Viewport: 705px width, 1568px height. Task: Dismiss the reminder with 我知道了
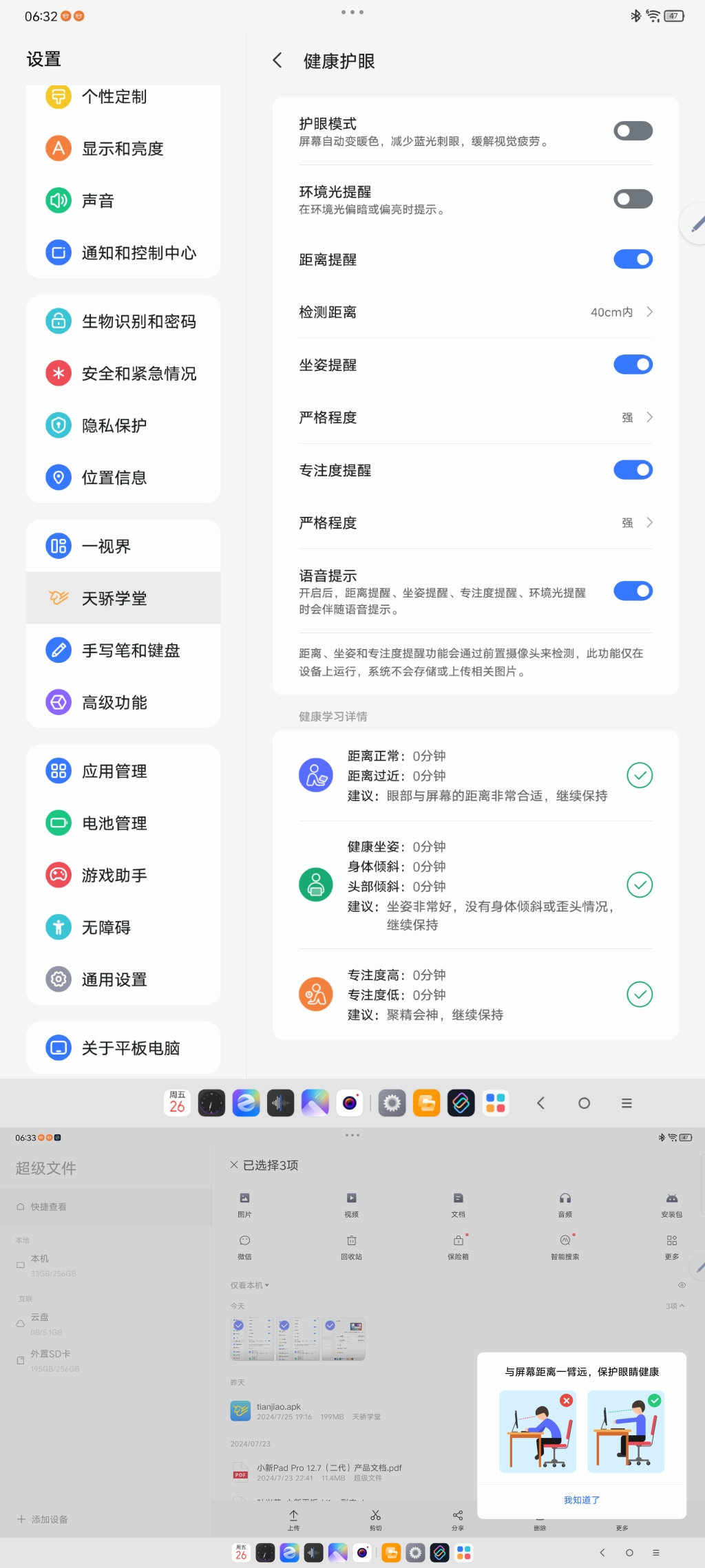[581, 1500]
